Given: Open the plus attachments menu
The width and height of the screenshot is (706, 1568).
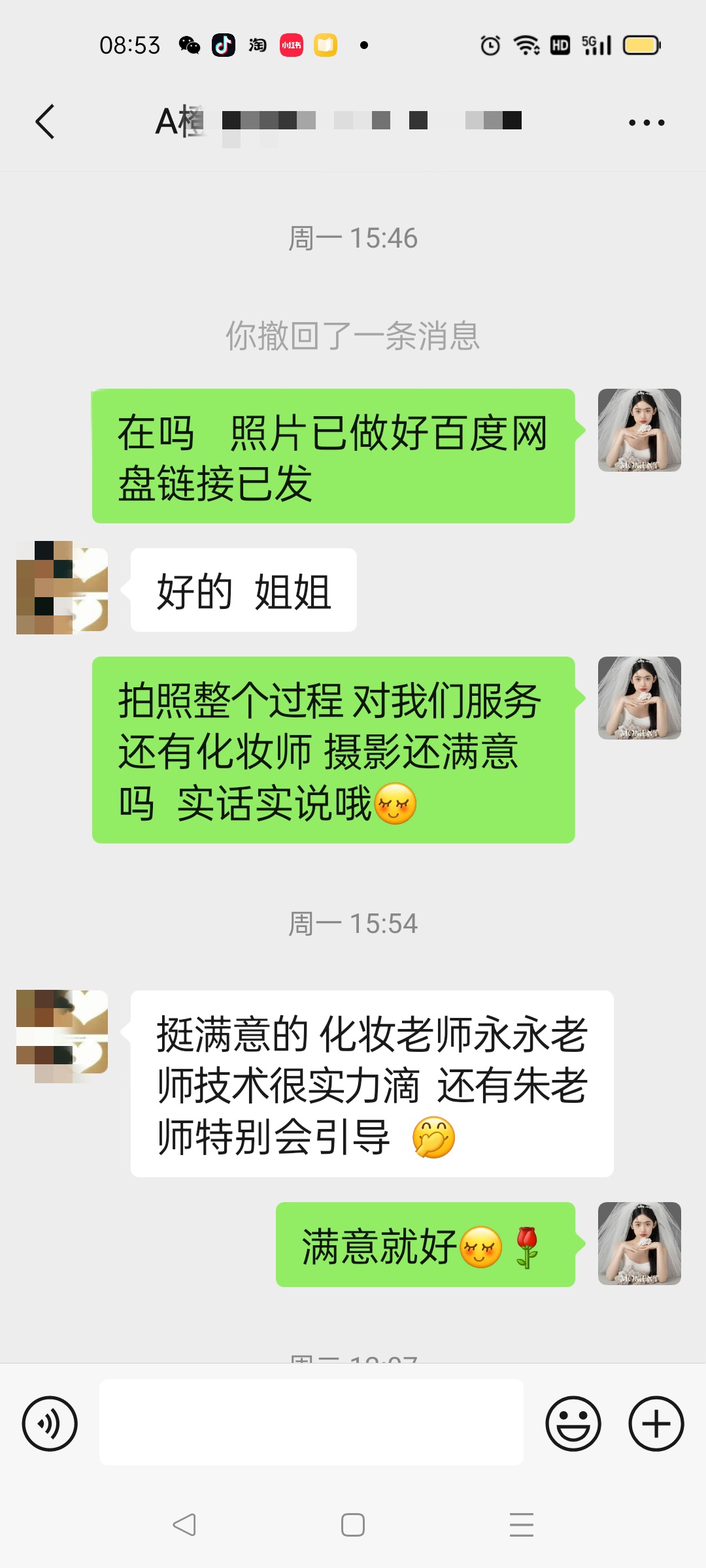Looking at the screenshot, I should 656,1424.
